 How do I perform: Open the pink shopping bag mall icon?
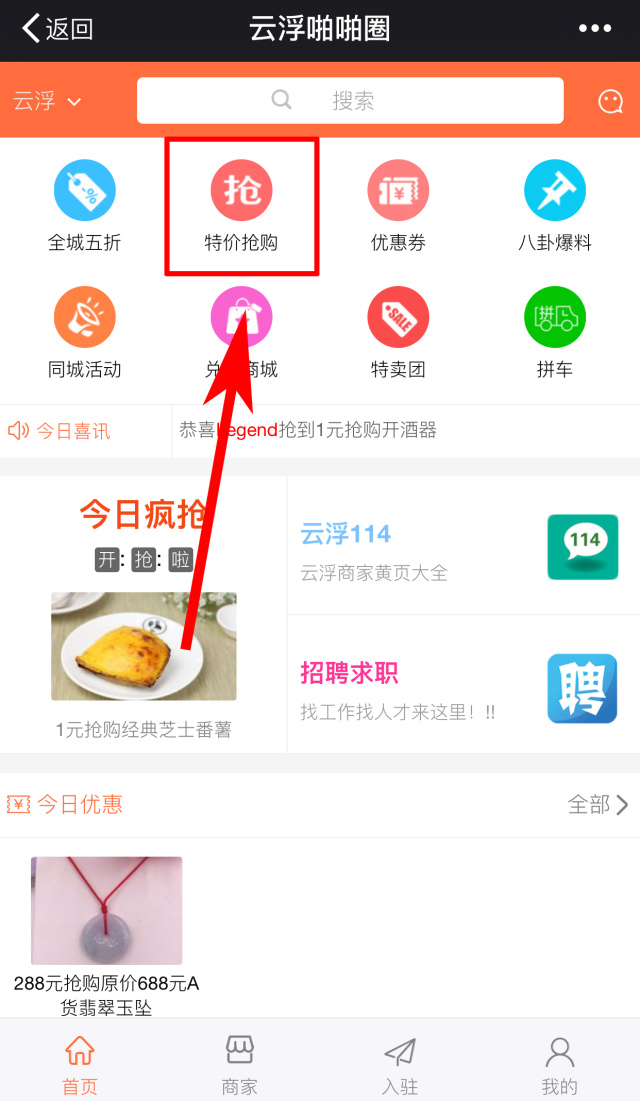[241, 318]
